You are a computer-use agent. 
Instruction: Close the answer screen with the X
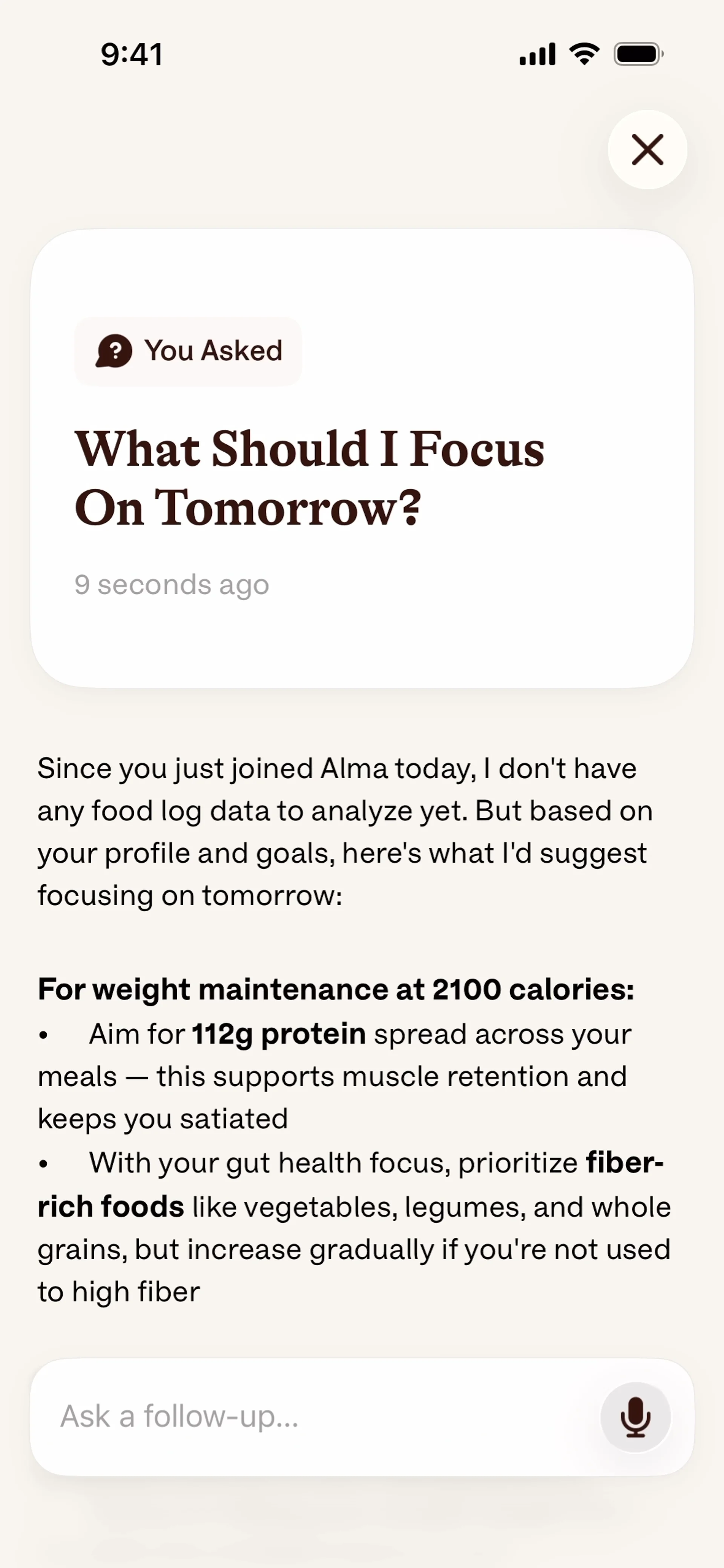(x=647, y=150)
